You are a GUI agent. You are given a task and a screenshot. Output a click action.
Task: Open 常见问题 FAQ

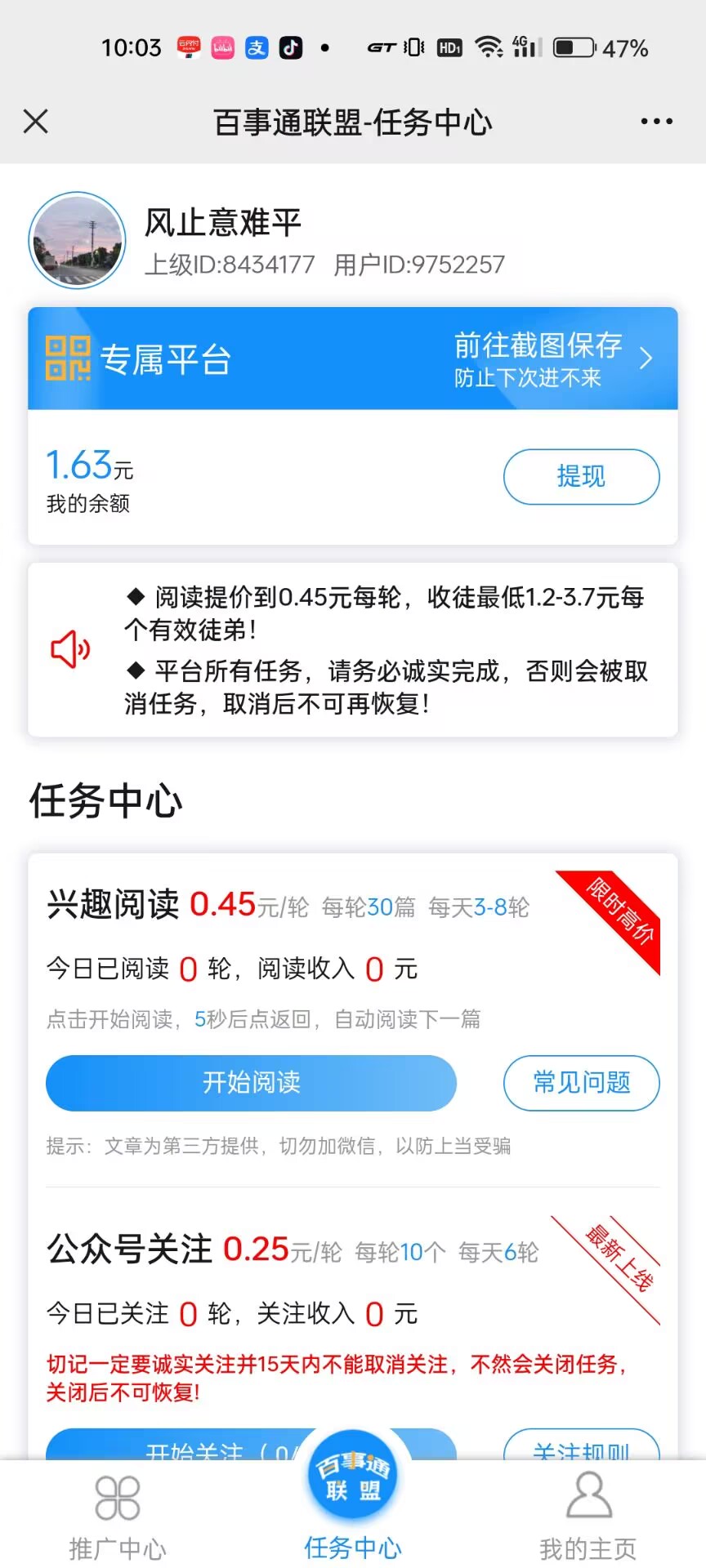(581, 1083)
